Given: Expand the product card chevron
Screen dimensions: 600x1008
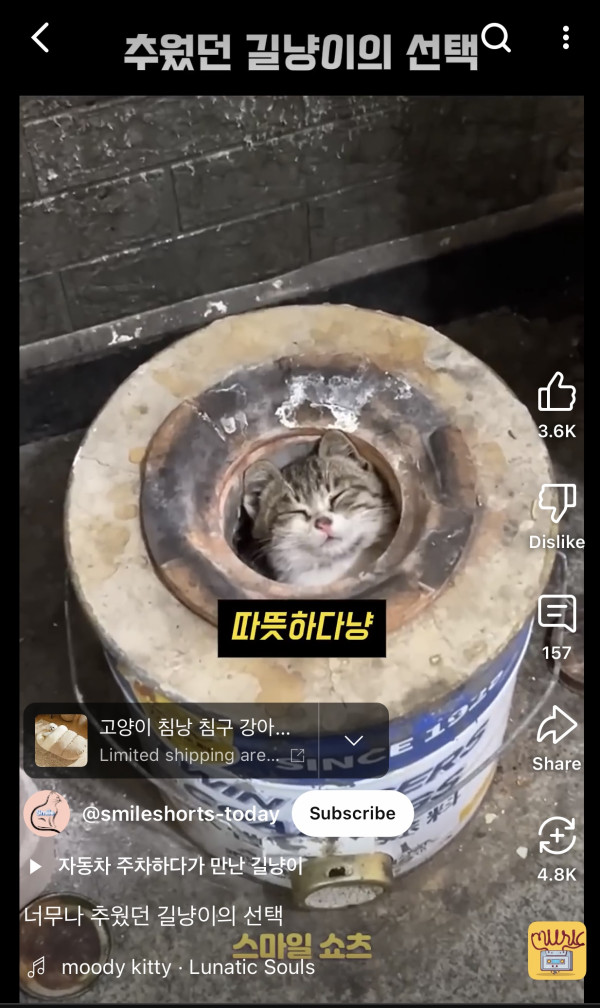Looking at the screenshot, I should [x=353, y=740].
